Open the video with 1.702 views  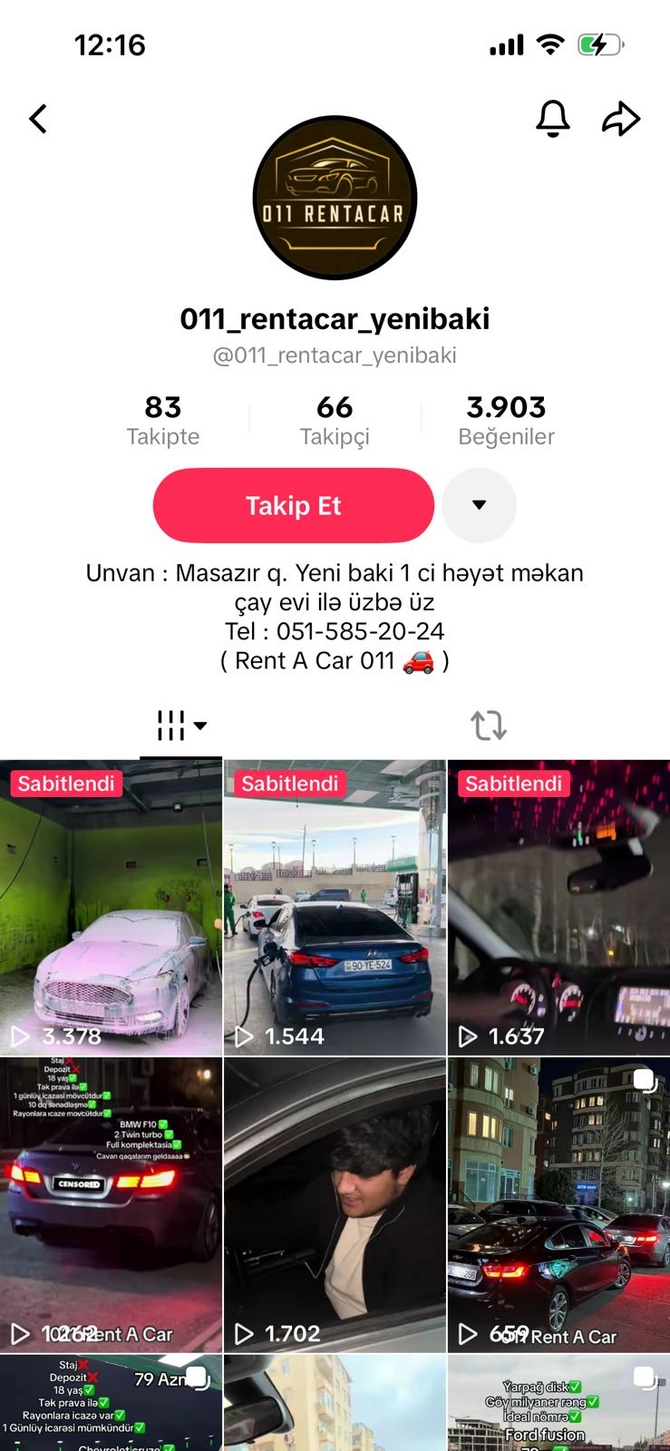coord(335,1205)
